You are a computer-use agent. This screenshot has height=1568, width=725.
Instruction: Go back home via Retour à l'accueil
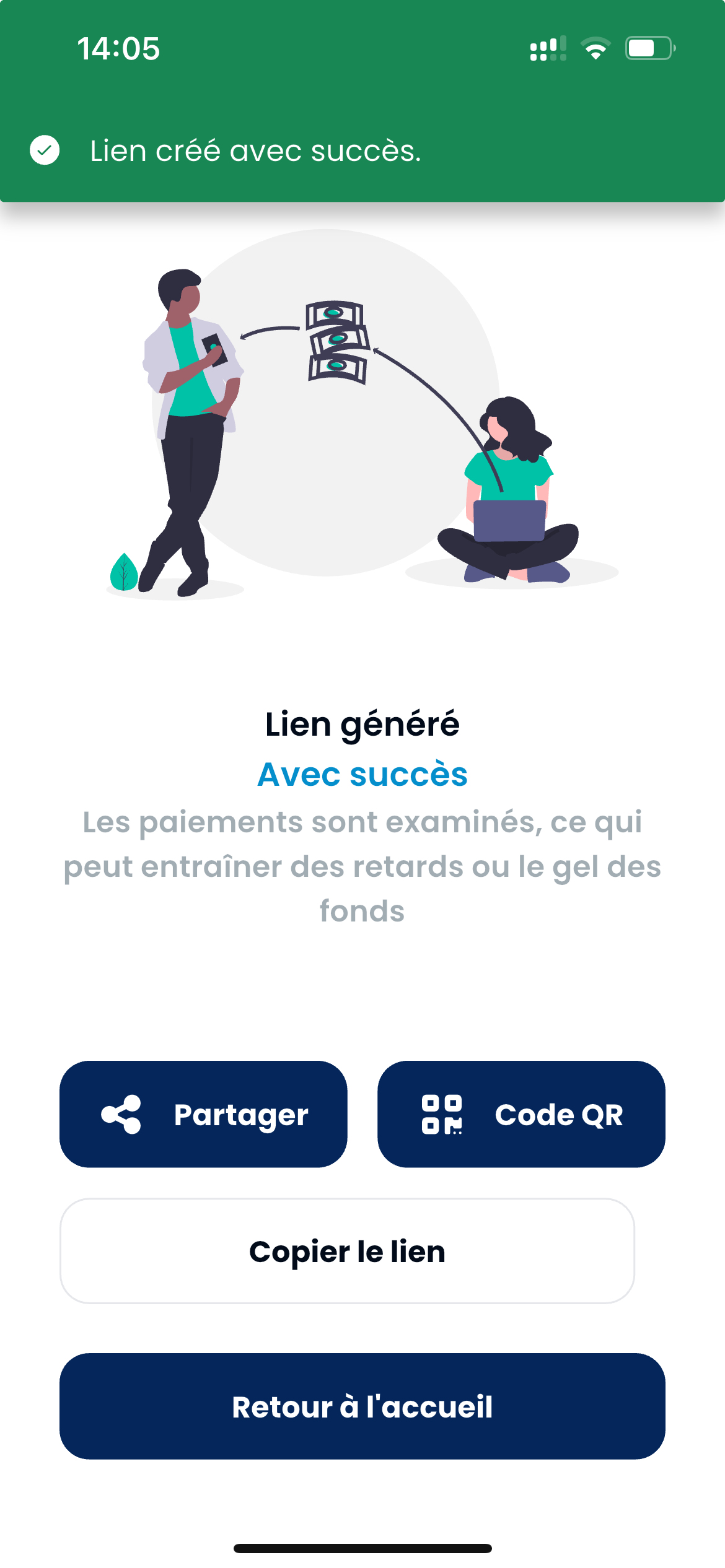click(362, 1406)
